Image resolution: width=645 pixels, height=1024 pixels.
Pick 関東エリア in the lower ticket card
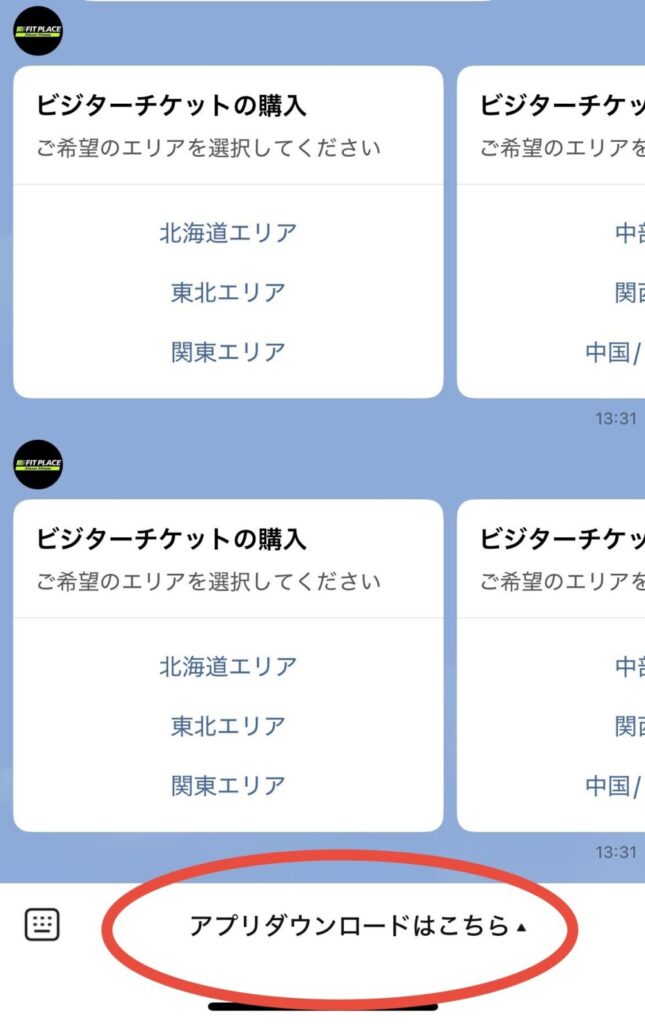tap(228, 785)
